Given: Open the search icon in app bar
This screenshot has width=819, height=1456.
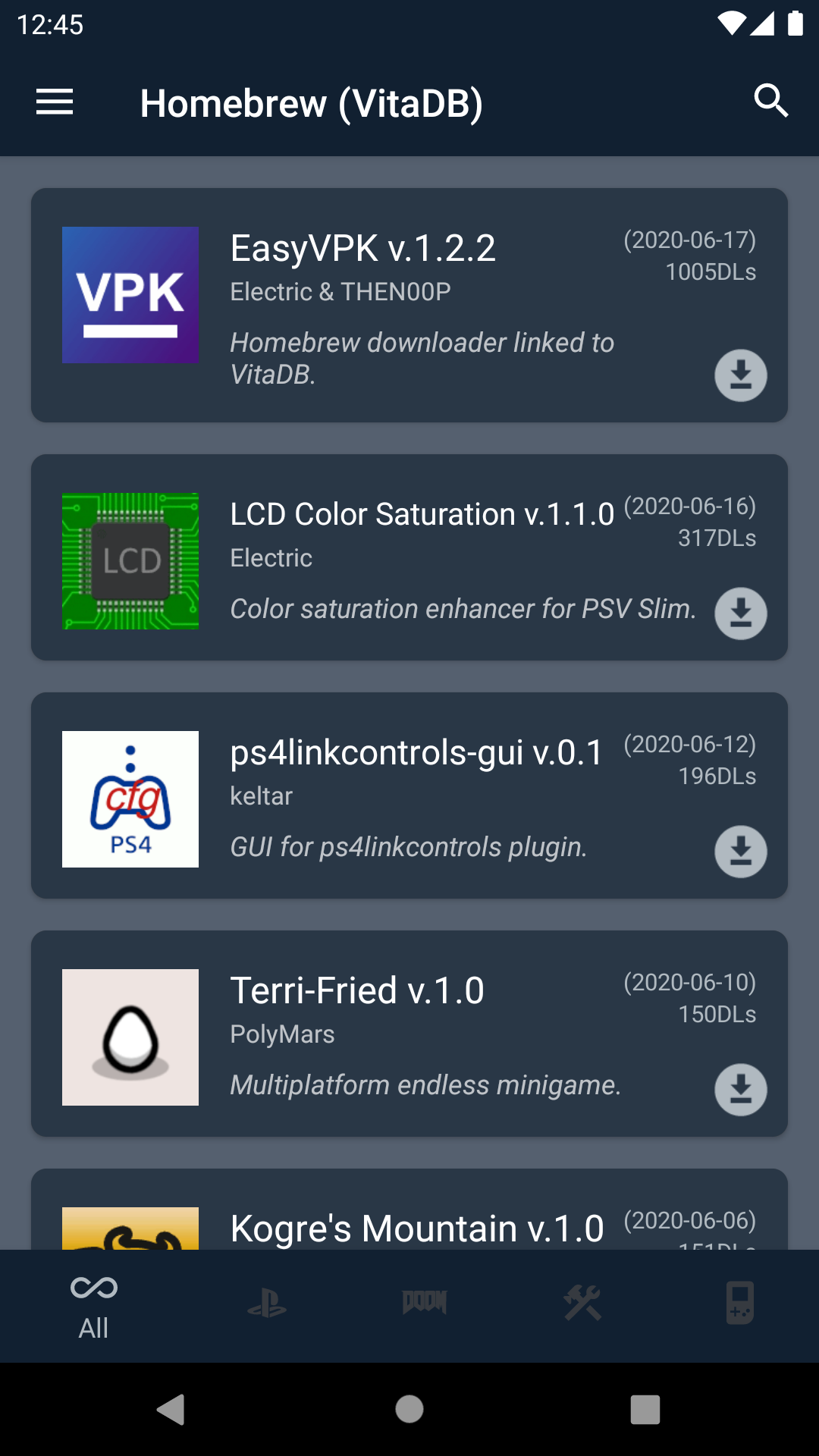Looking at the screenshot, I should (770, 101).
